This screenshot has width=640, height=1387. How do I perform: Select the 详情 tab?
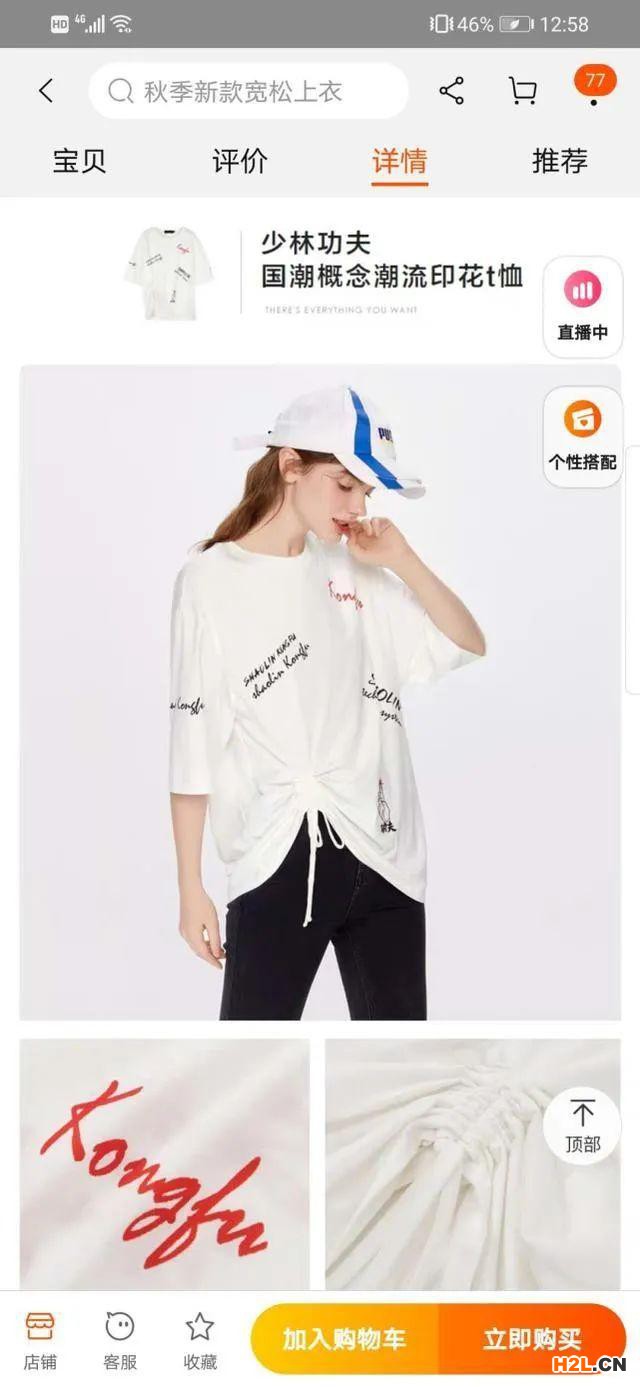tap(400, 161)
